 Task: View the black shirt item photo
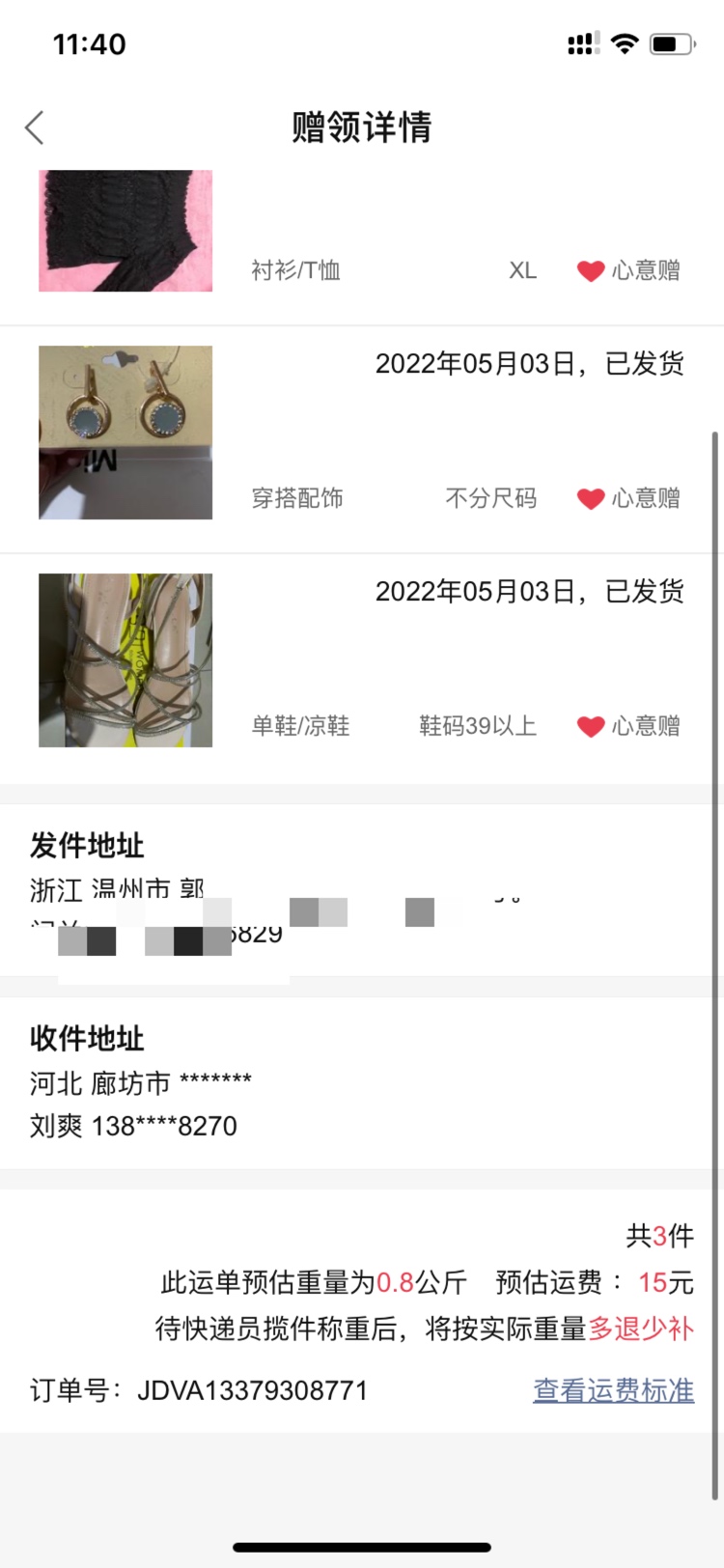pyautogui.click(x=125, y=232)
